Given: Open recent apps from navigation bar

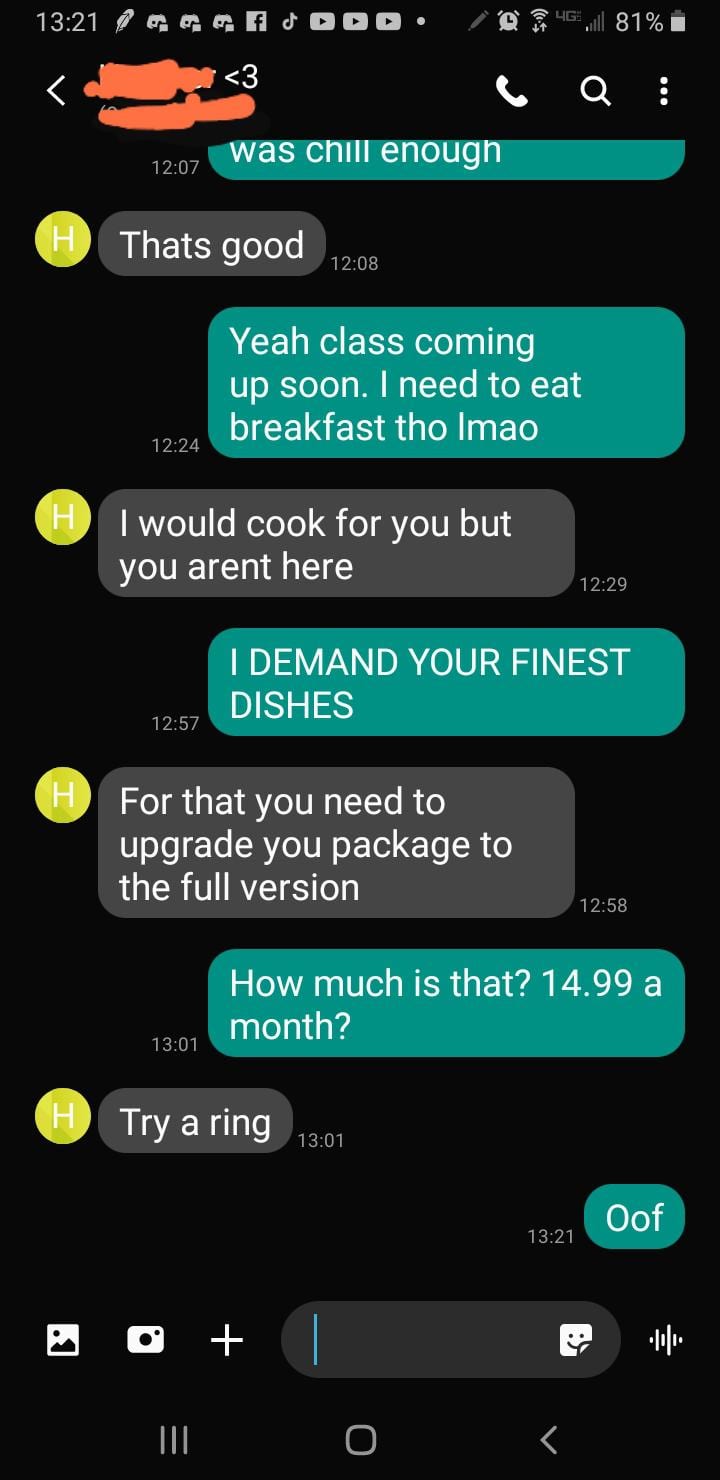Looking at the screenshot, I should (x=174, y=1439).
